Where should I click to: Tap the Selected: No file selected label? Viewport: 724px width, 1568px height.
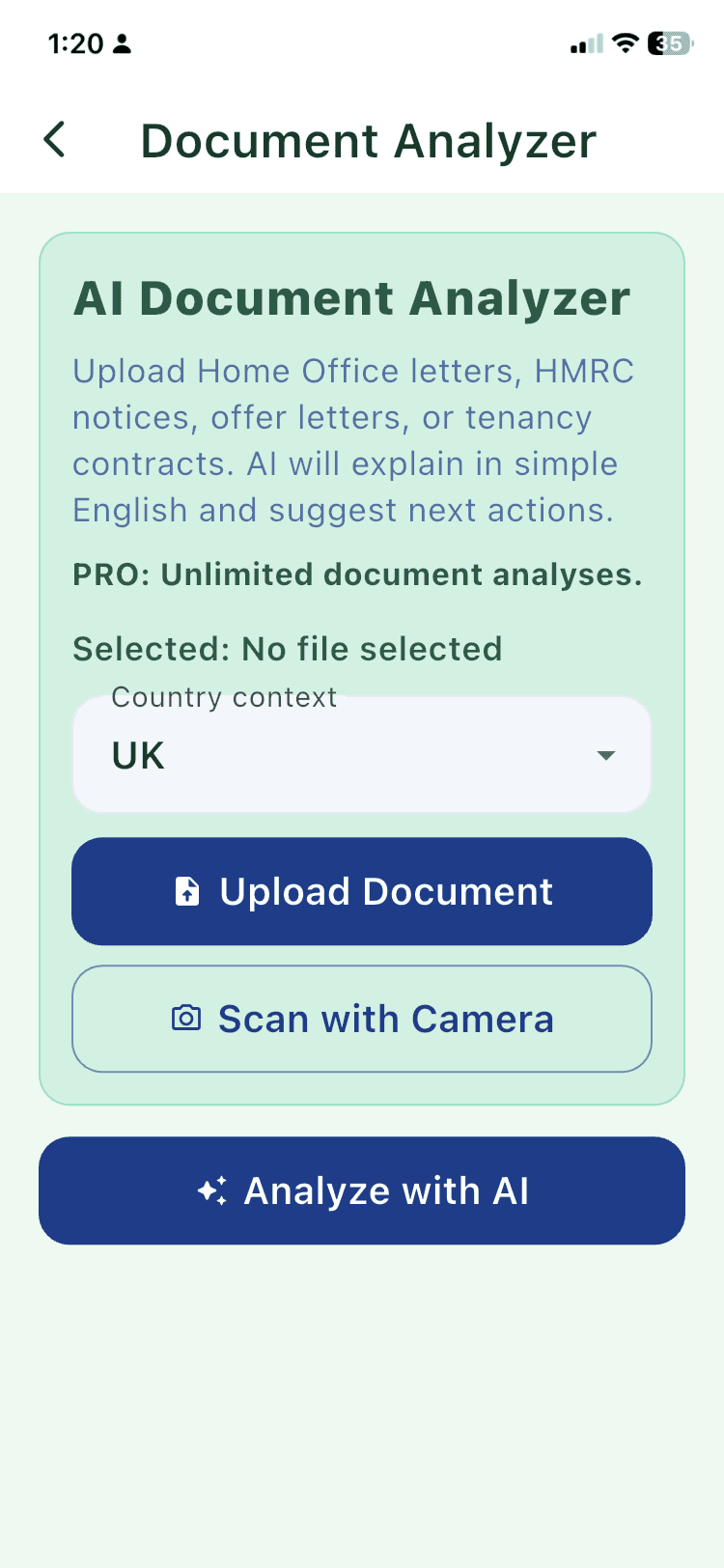point(287,649)
